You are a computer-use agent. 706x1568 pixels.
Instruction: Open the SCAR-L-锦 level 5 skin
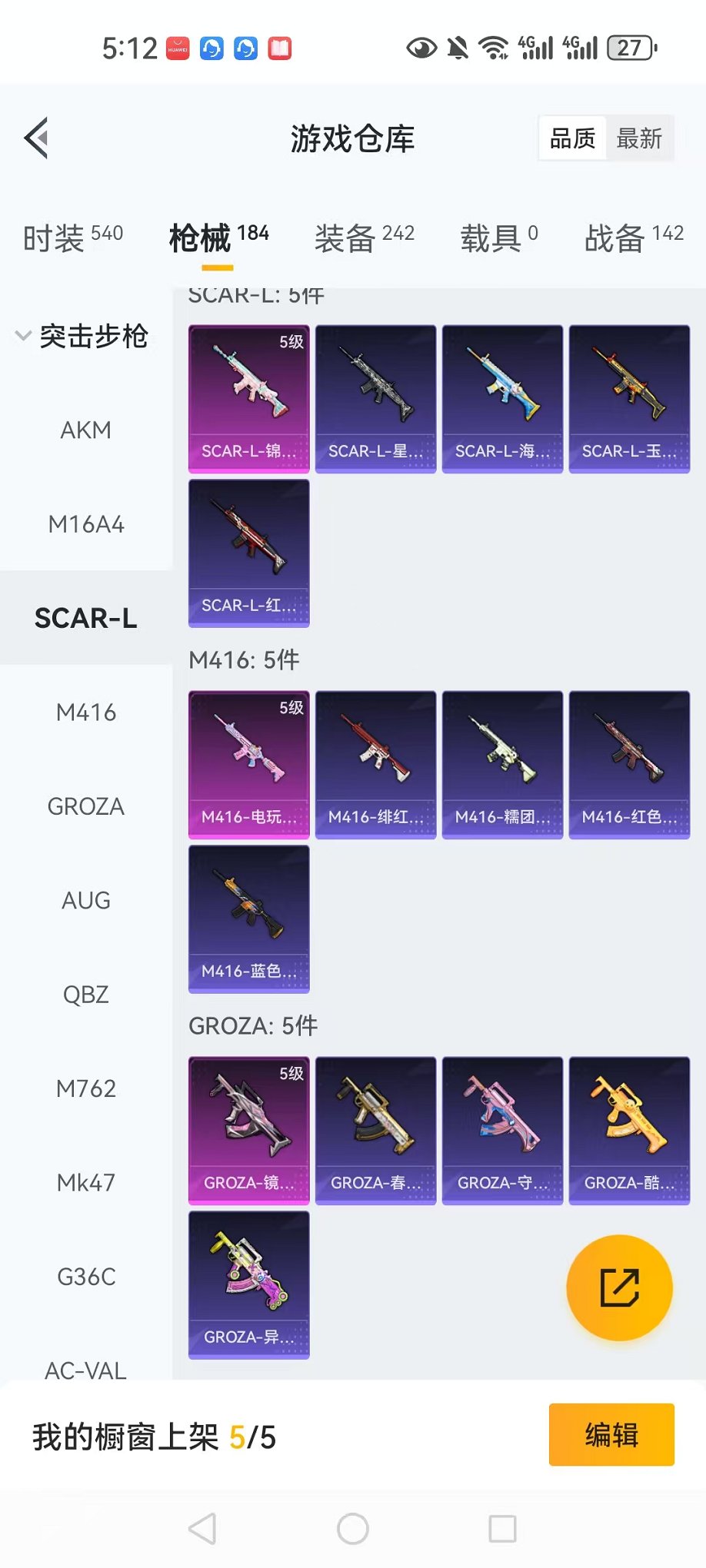(248, 398)
